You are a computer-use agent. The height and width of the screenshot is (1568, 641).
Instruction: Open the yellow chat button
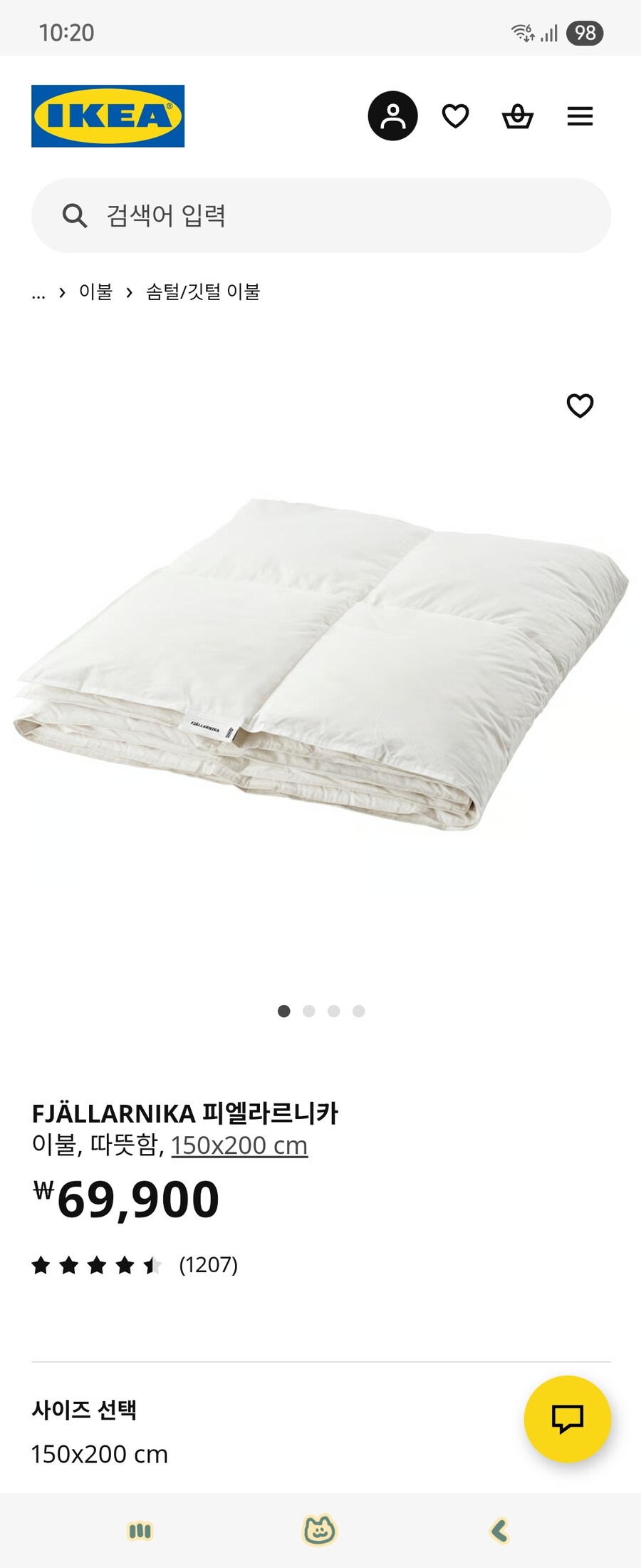[x=567, y=1419]
